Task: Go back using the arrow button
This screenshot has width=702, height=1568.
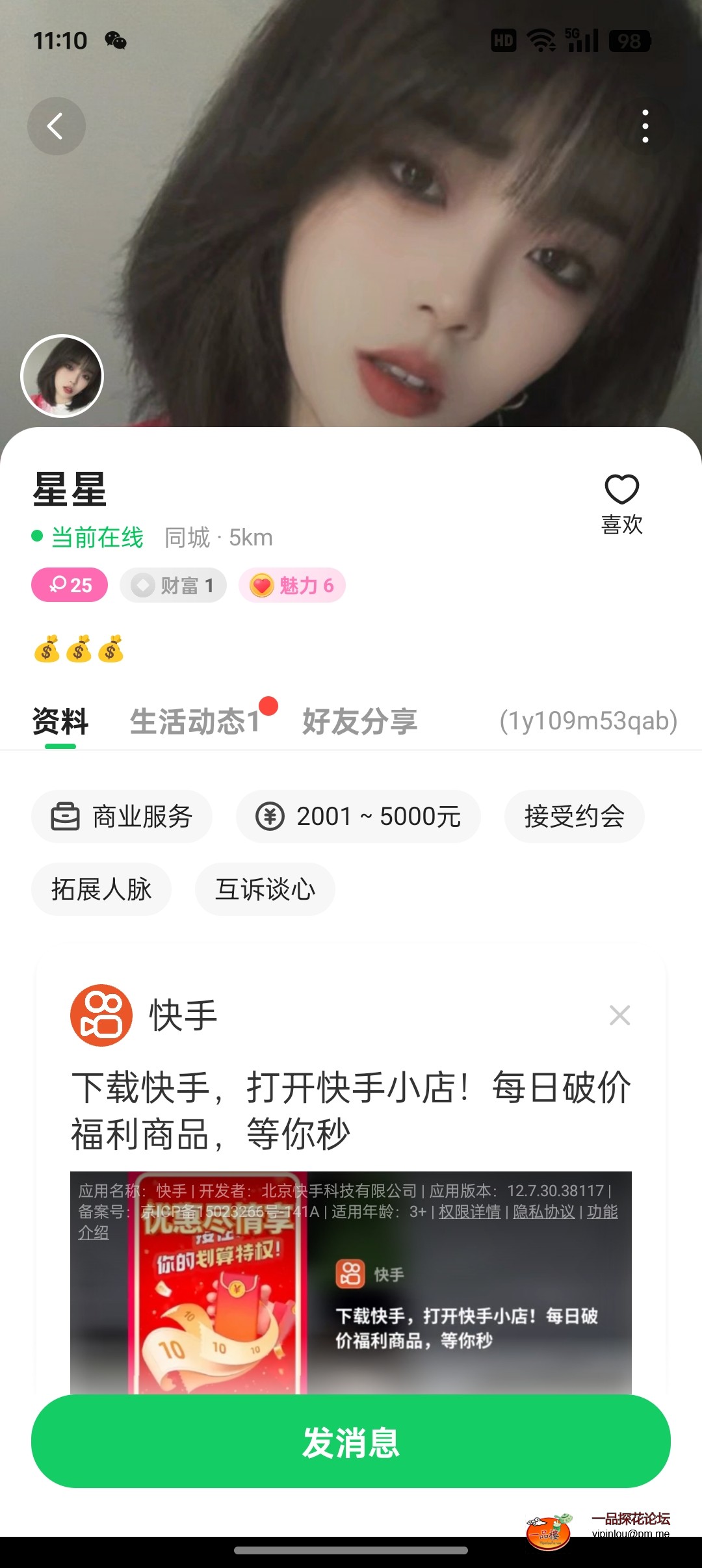Action: (x=56, y=126)
